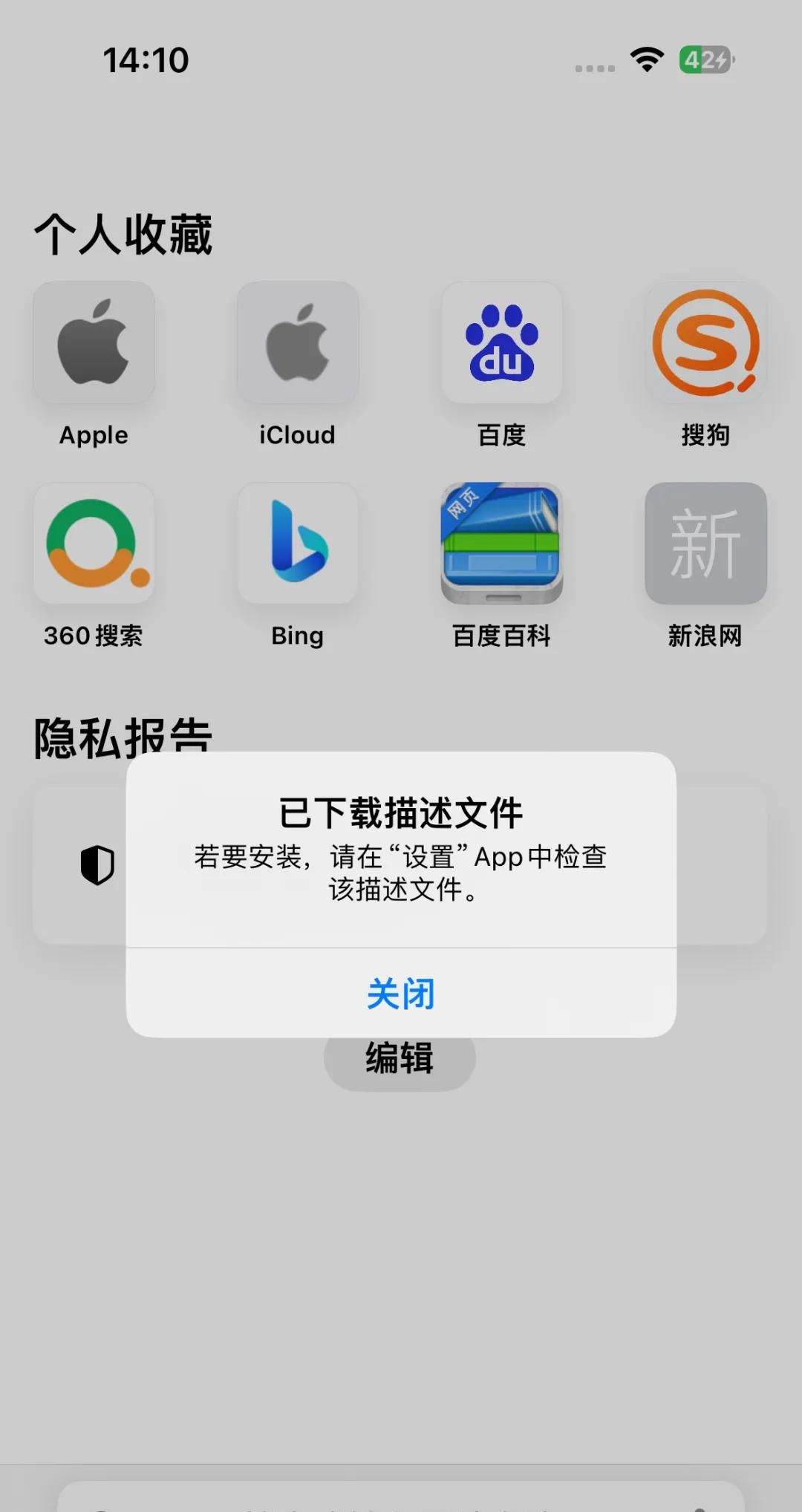Viewport: 802px width, 1512px height.
Task: Open the 百度百科 favorite
Action: coord(501,544)
